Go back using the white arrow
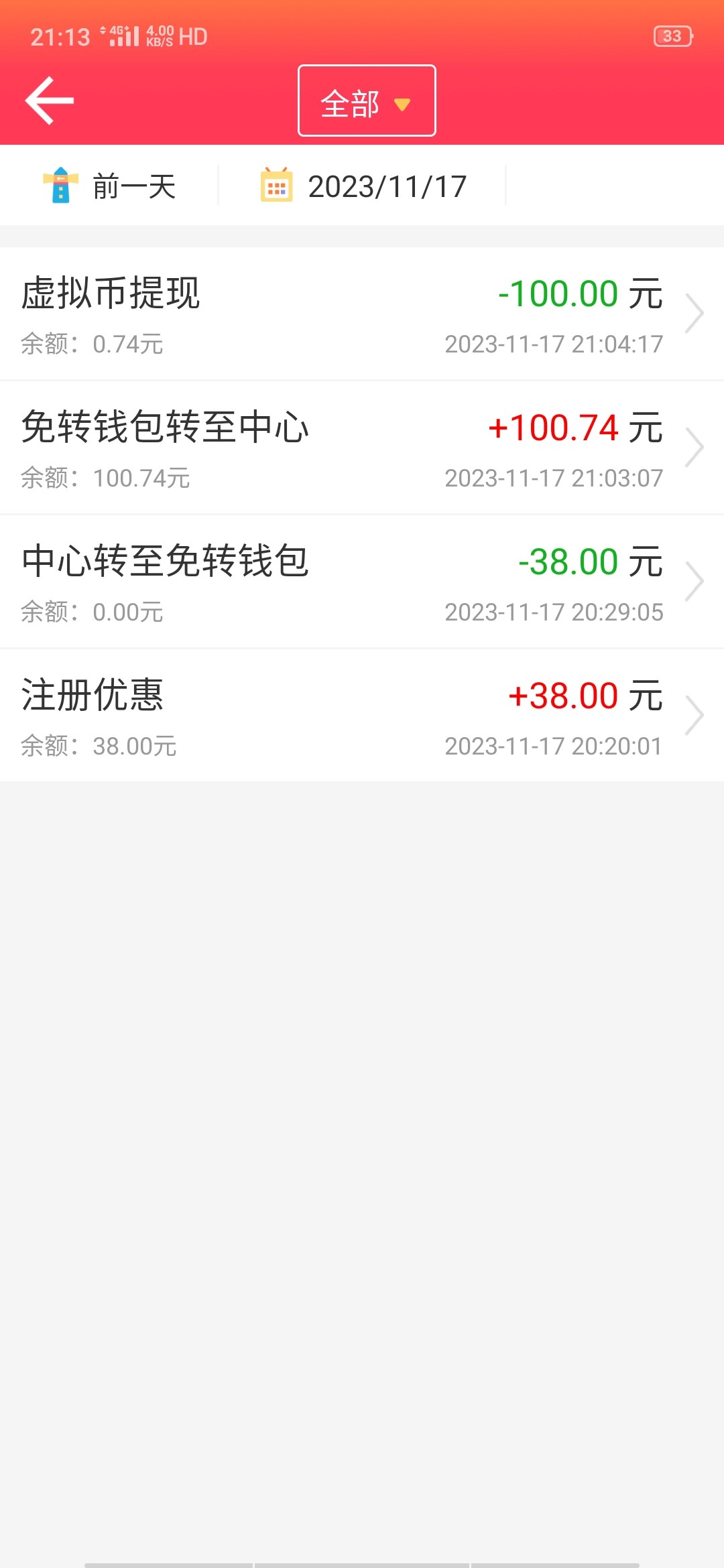Screen dimensions: 724x1568 pos(49,101)
